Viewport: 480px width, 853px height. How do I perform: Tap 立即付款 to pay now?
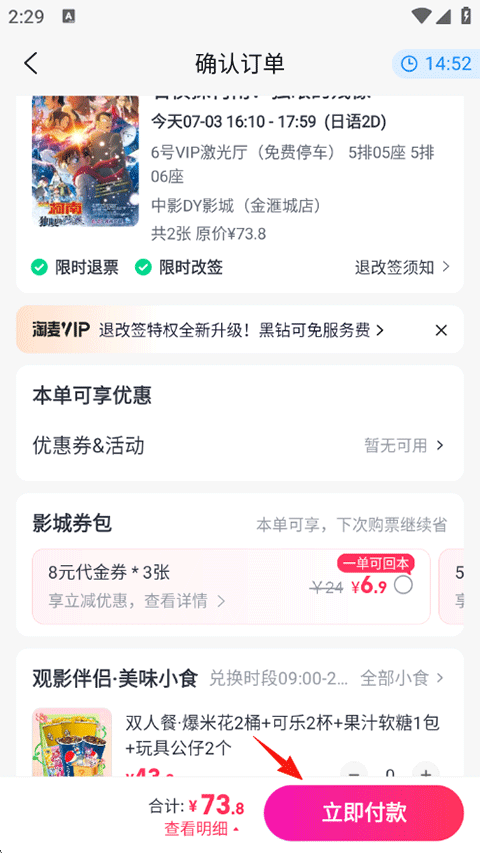364,813
